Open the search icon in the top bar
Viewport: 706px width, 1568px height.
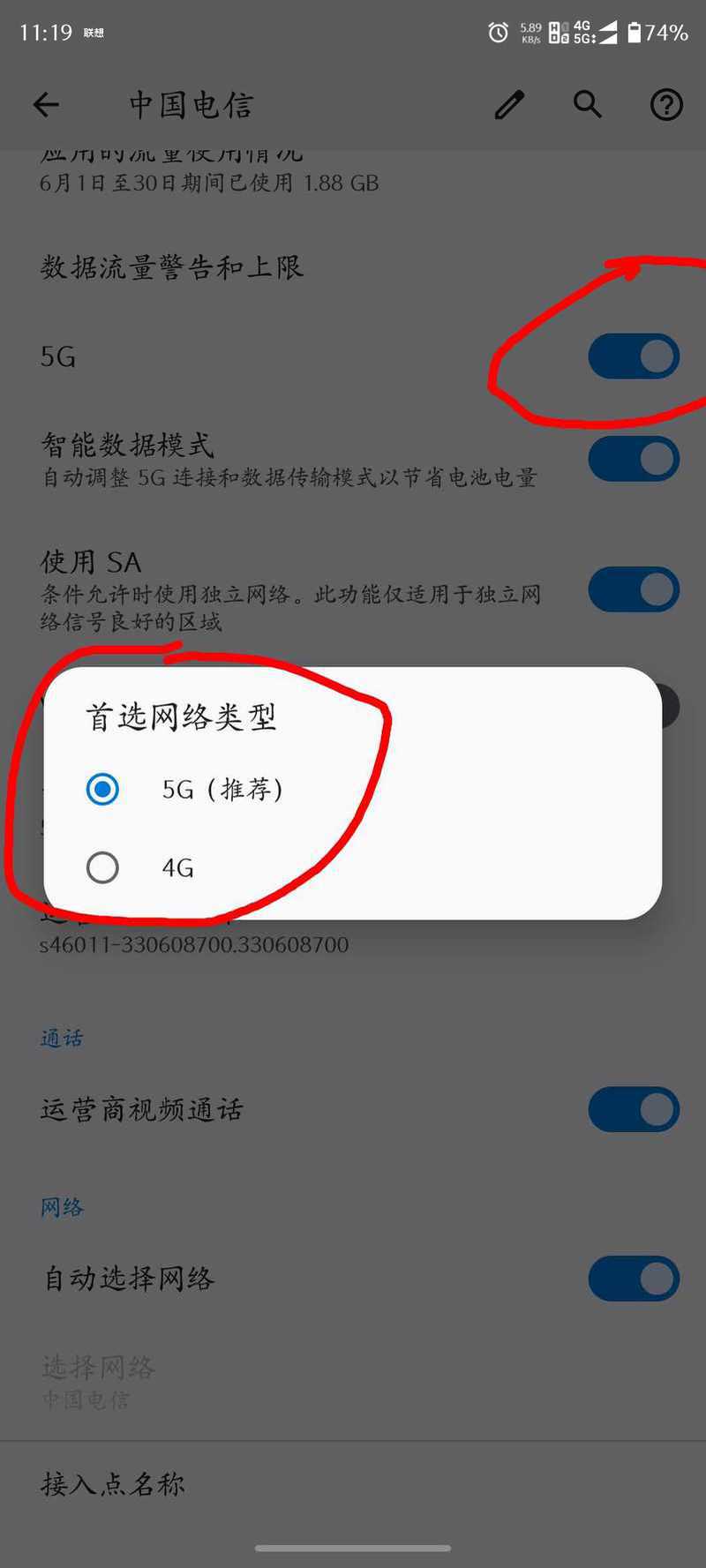(x=588, y=104)
